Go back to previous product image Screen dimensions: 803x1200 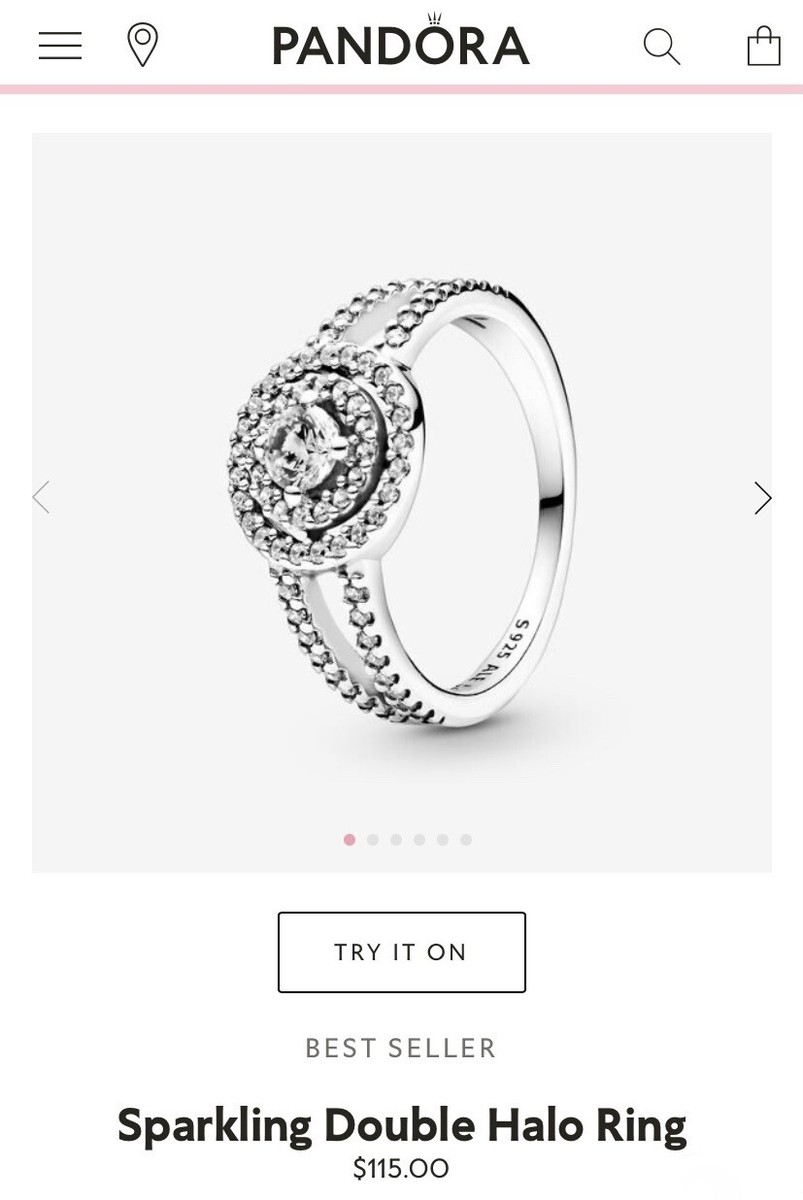coord(42,497)
